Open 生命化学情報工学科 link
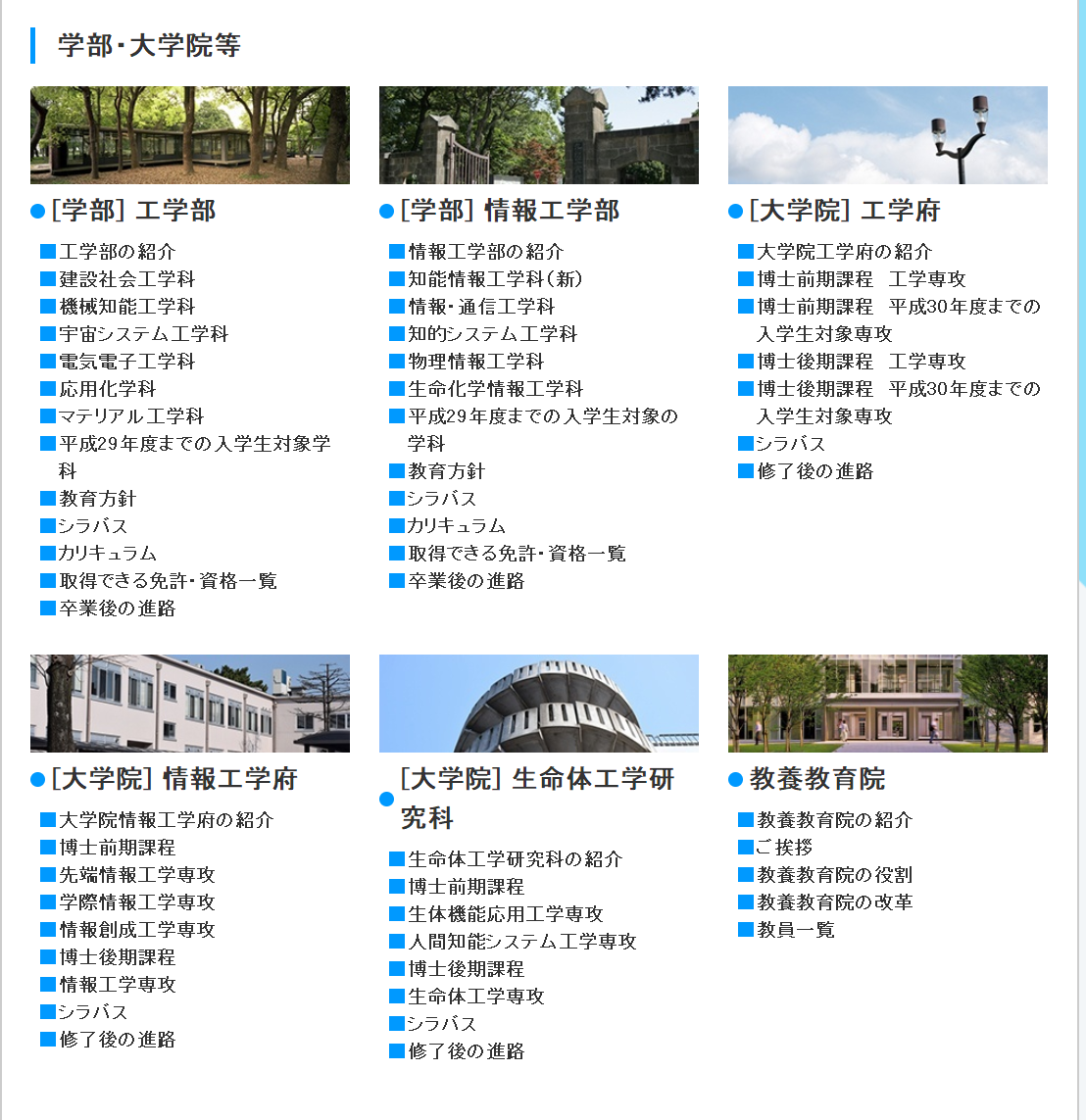 coord(495,389)
